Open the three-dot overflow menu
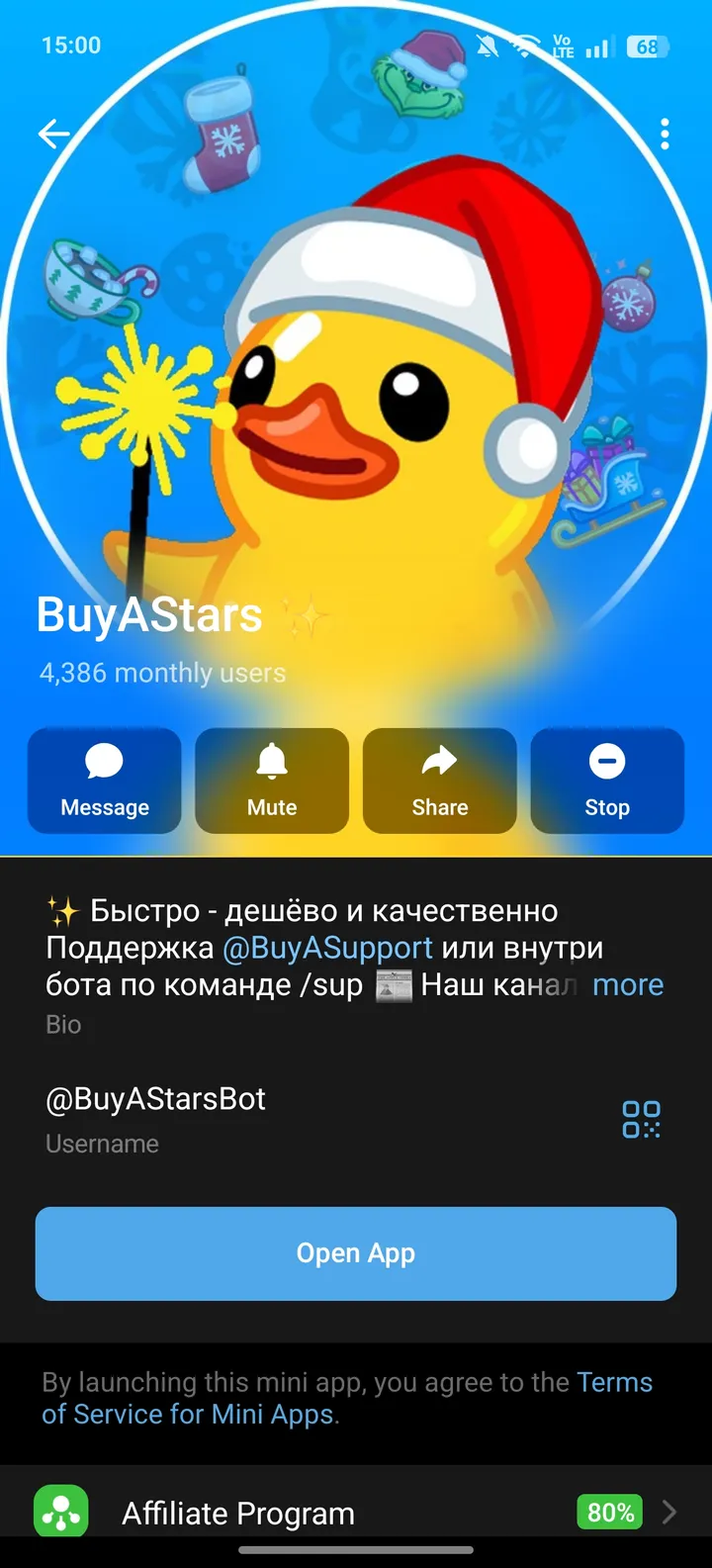Viewport: 712px width, 1568px height. coord(666,134)
